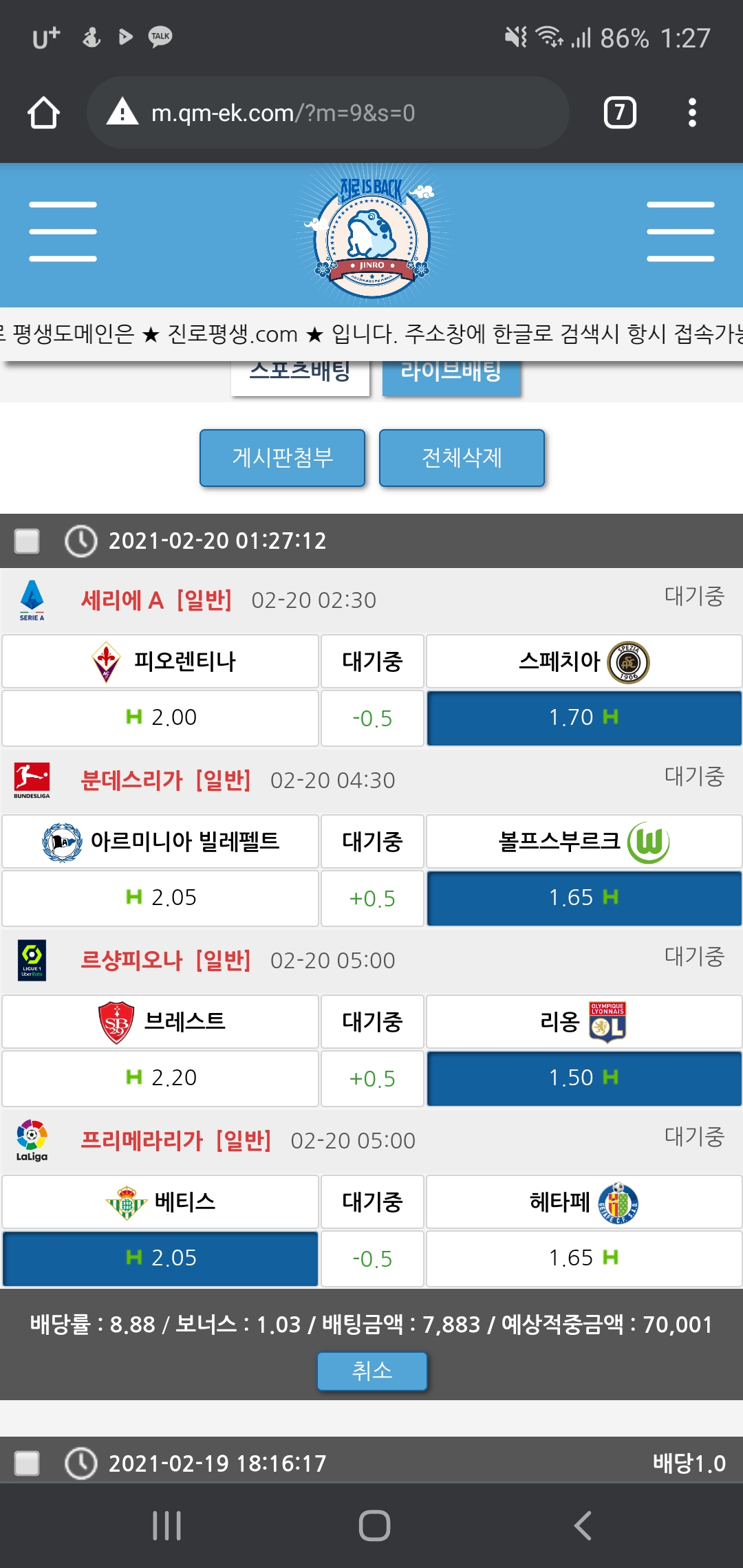The width and height of the screenshot is (743, 1568).
Task: Open the right hamburger menu
Action: pyautogui.click(x=680, y=232)
